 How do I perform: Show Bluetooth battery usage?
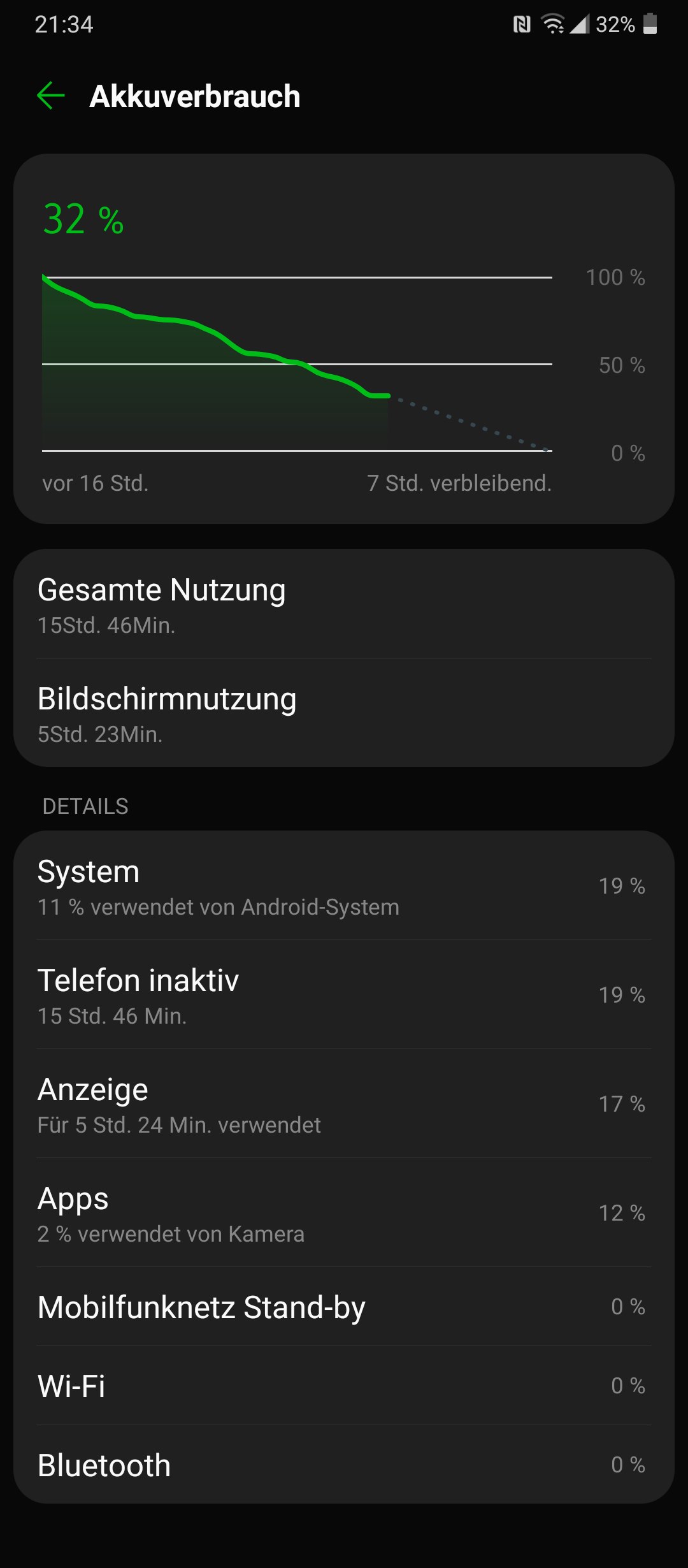(344, 1465)
